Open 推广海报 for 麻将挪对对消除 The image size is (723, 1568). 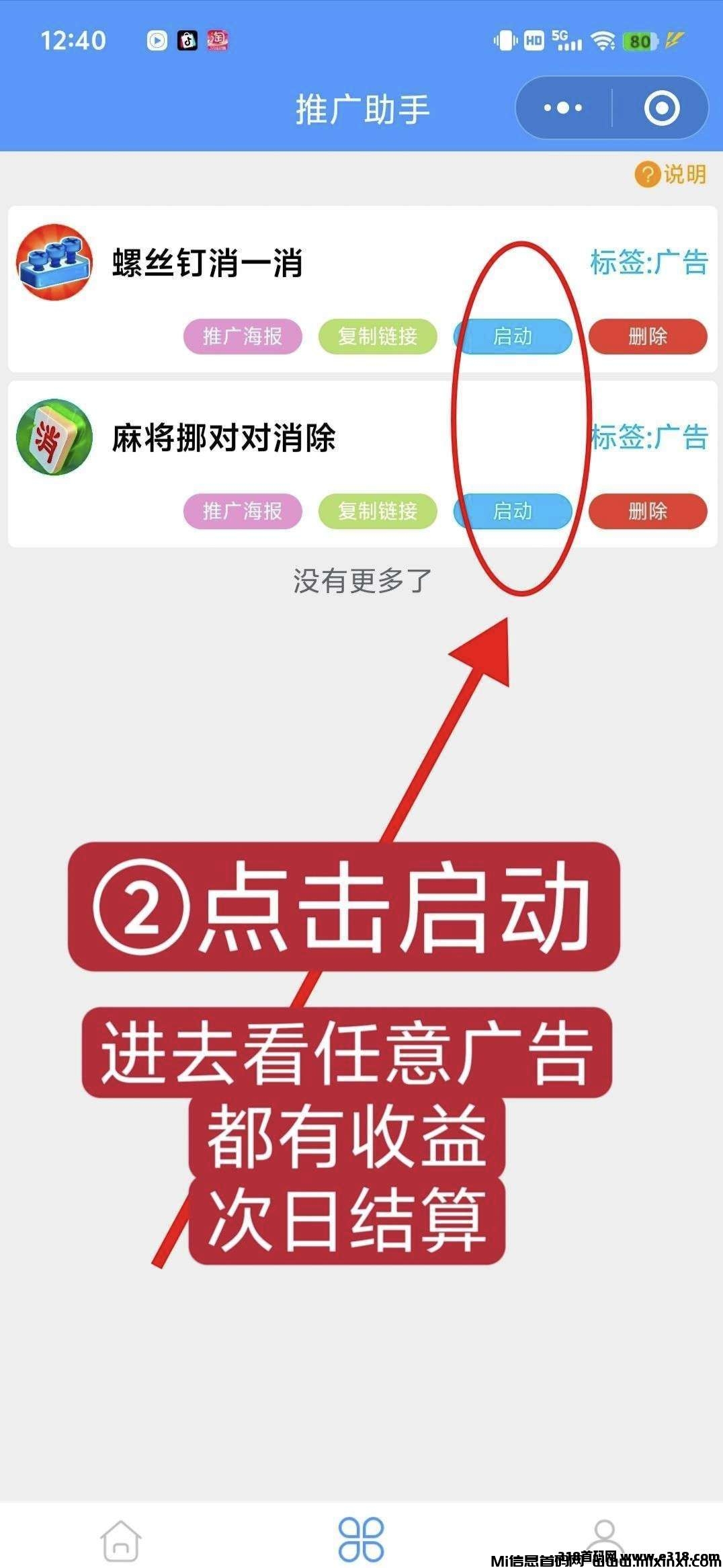pos(243,511)
